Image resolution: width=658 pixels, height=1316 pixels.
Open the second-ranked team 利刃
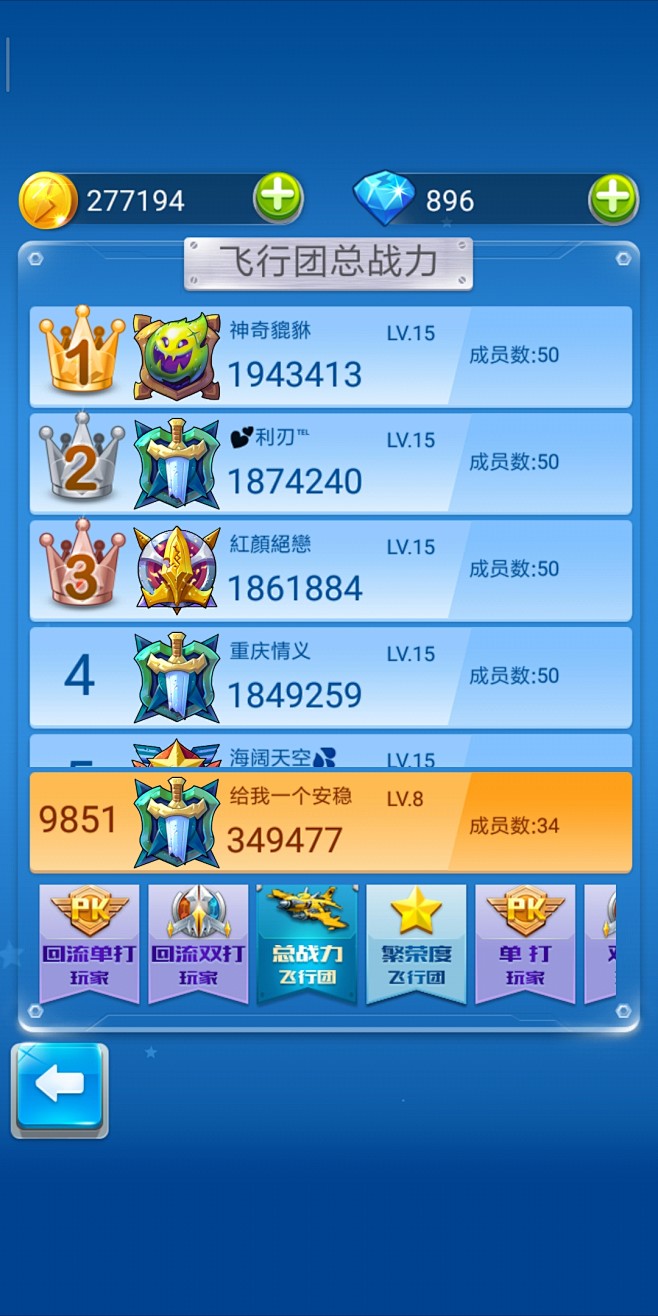point(331,463)
